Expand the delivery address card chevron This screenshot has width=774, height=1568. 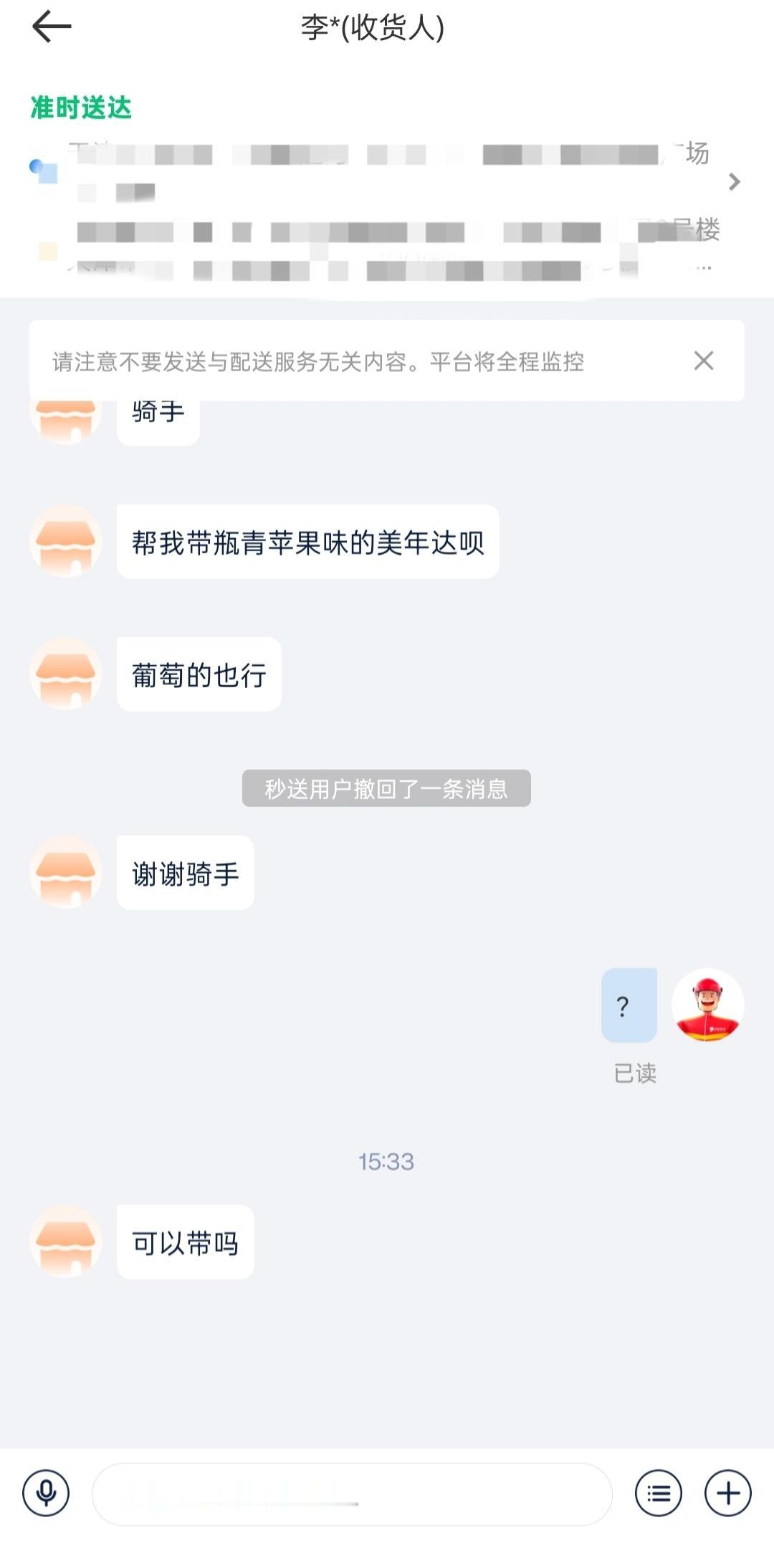coord(734,181)
